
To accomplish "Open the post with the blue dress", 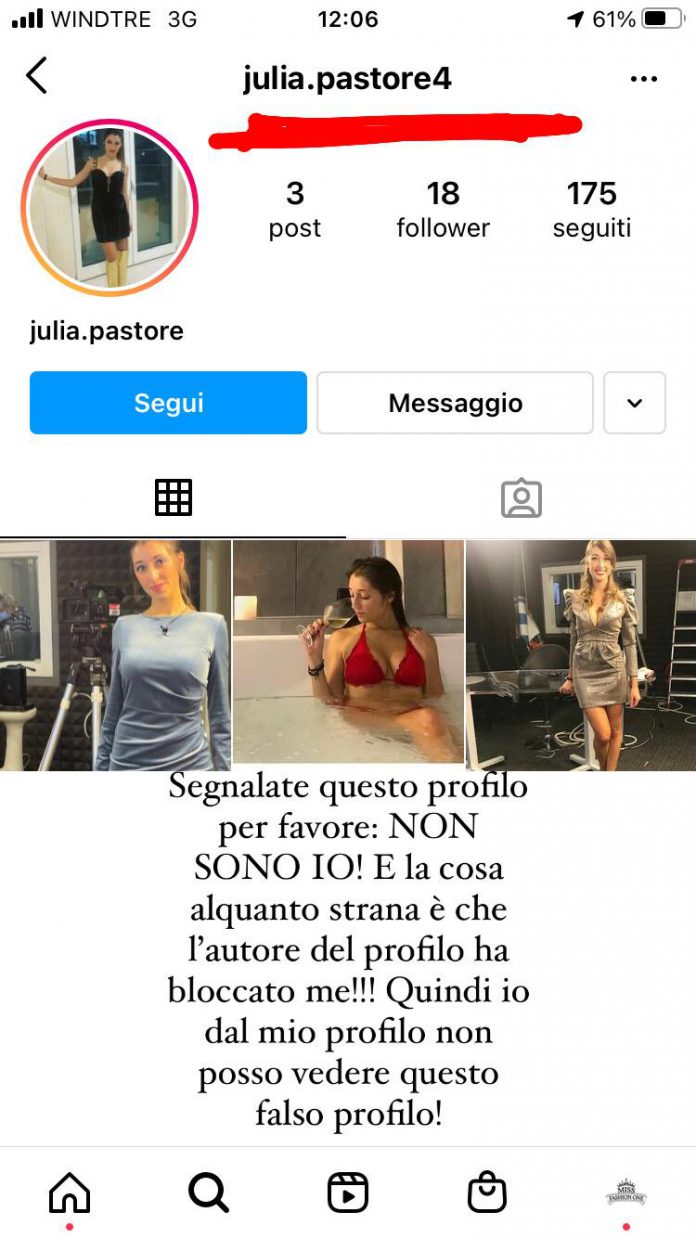I will (x=115, y=655).
